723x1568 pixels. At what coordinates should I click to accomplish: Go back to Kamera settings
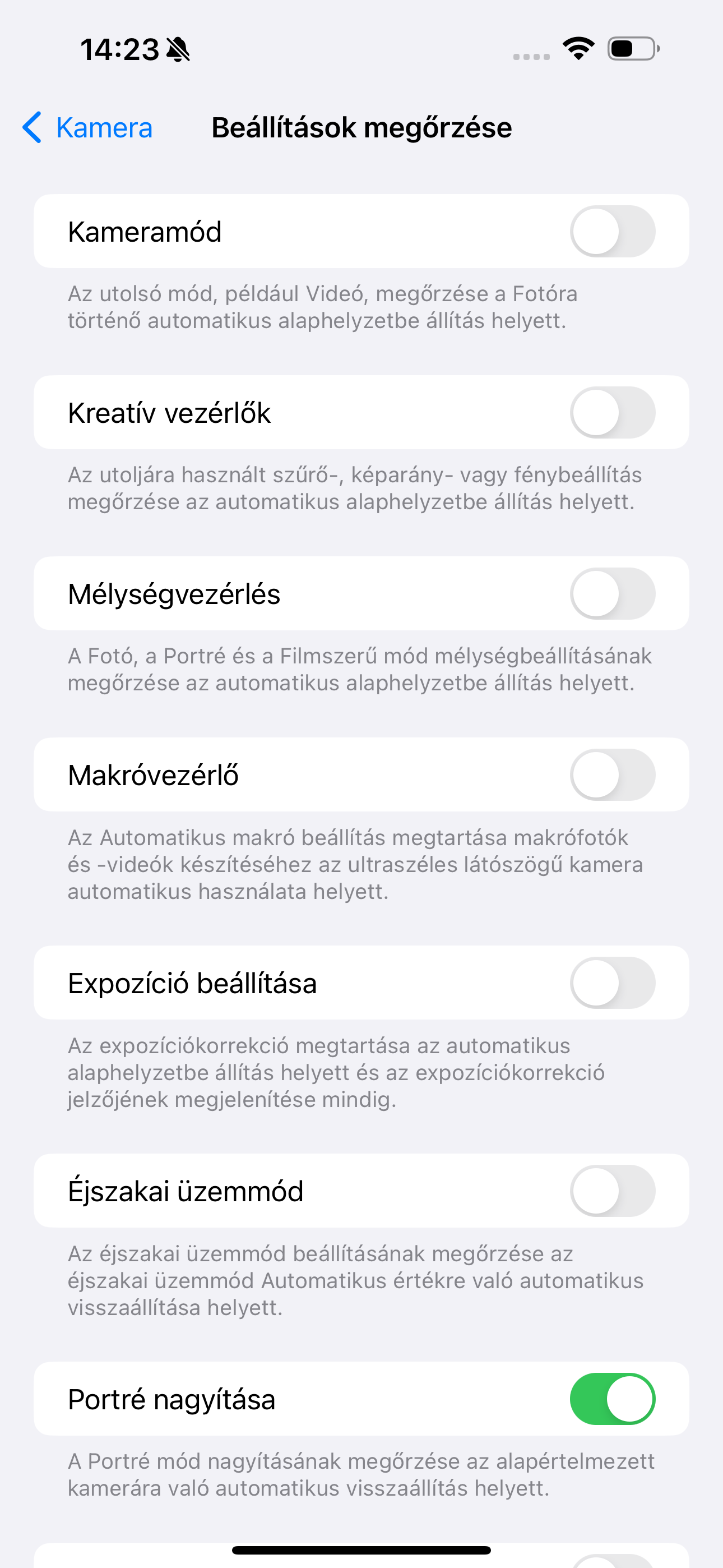87,128
